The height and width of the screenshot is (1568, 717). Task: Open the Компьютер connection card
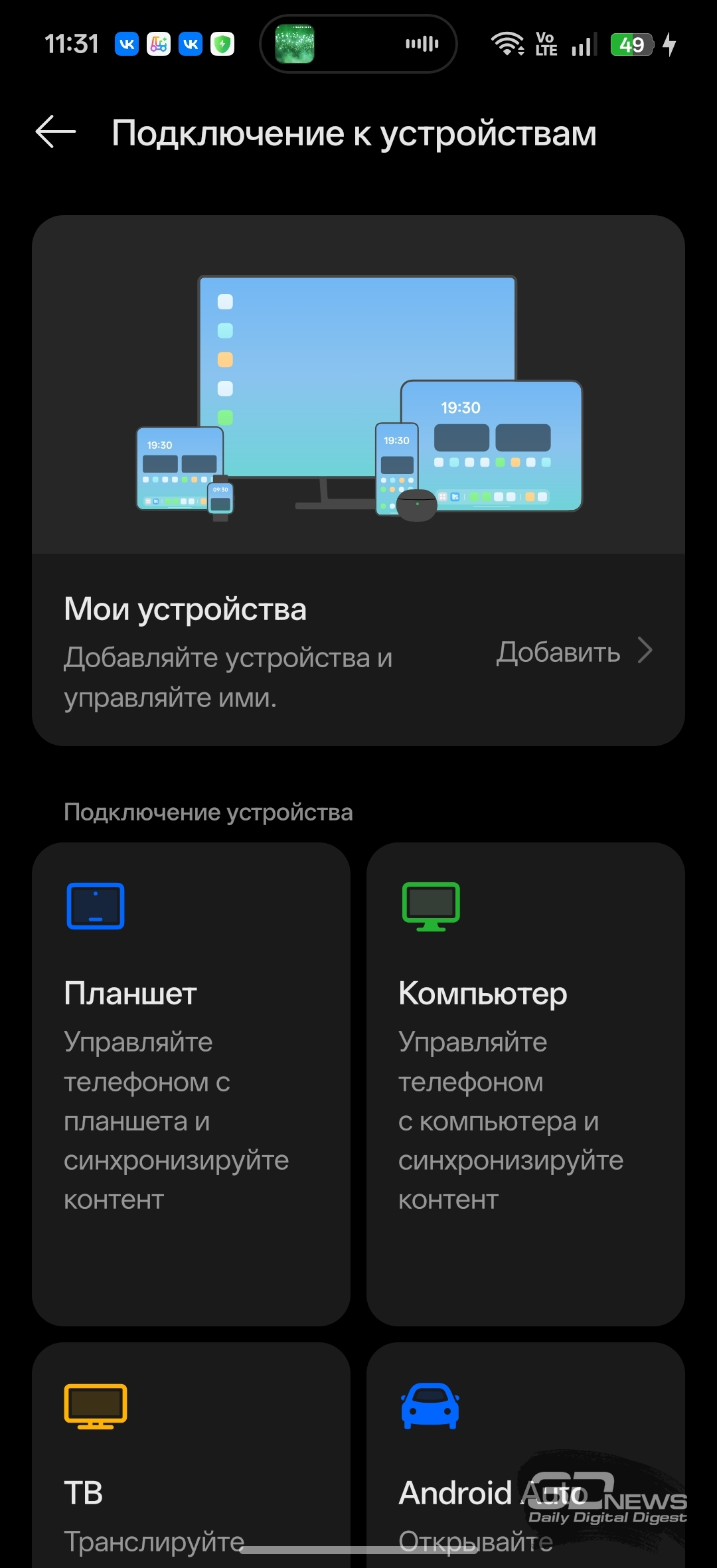(525, 1083)
